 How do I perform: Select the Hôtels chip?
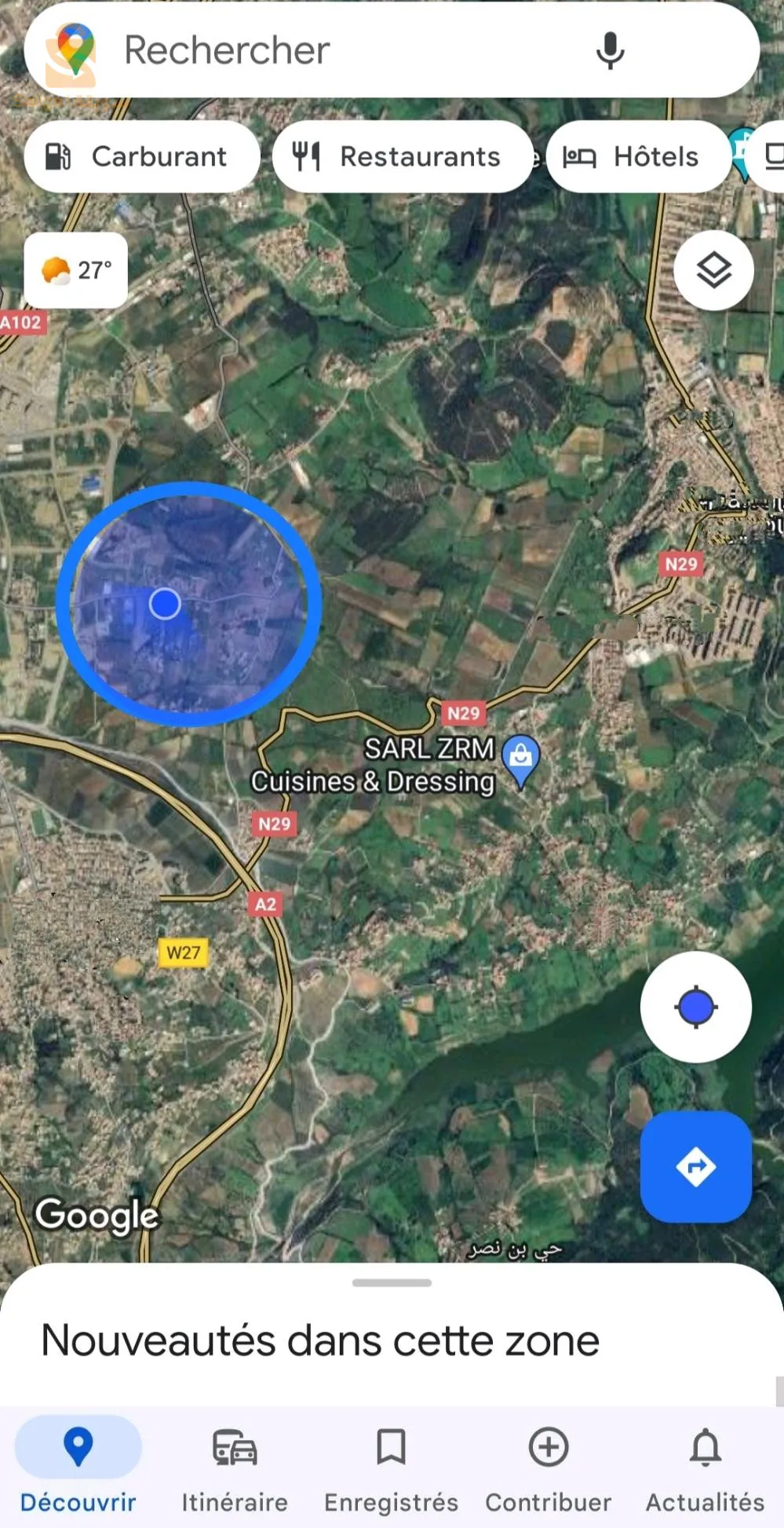click(x=637, y=156)
